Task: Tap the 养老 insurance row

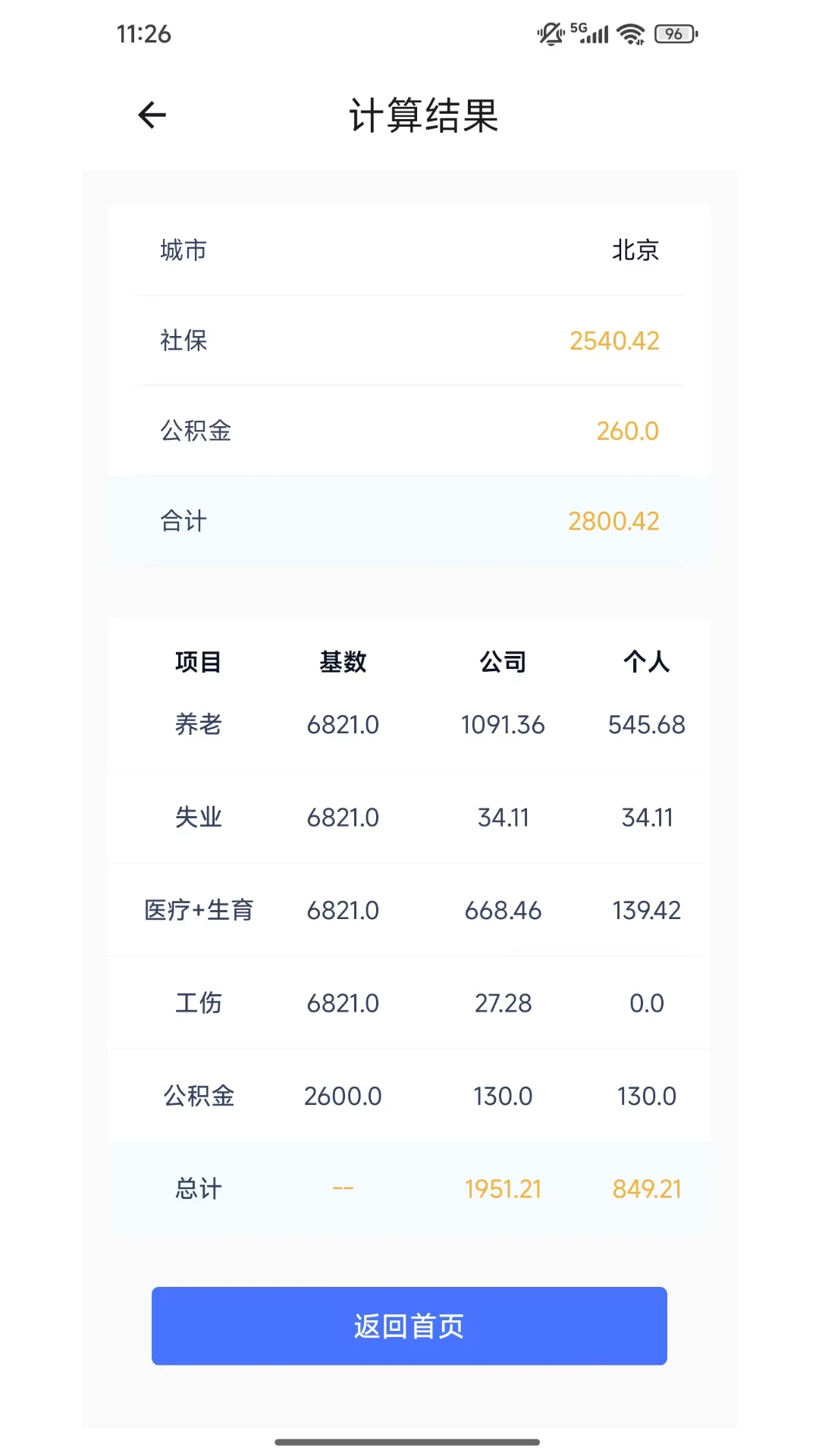Action: [x=409, y=725]
